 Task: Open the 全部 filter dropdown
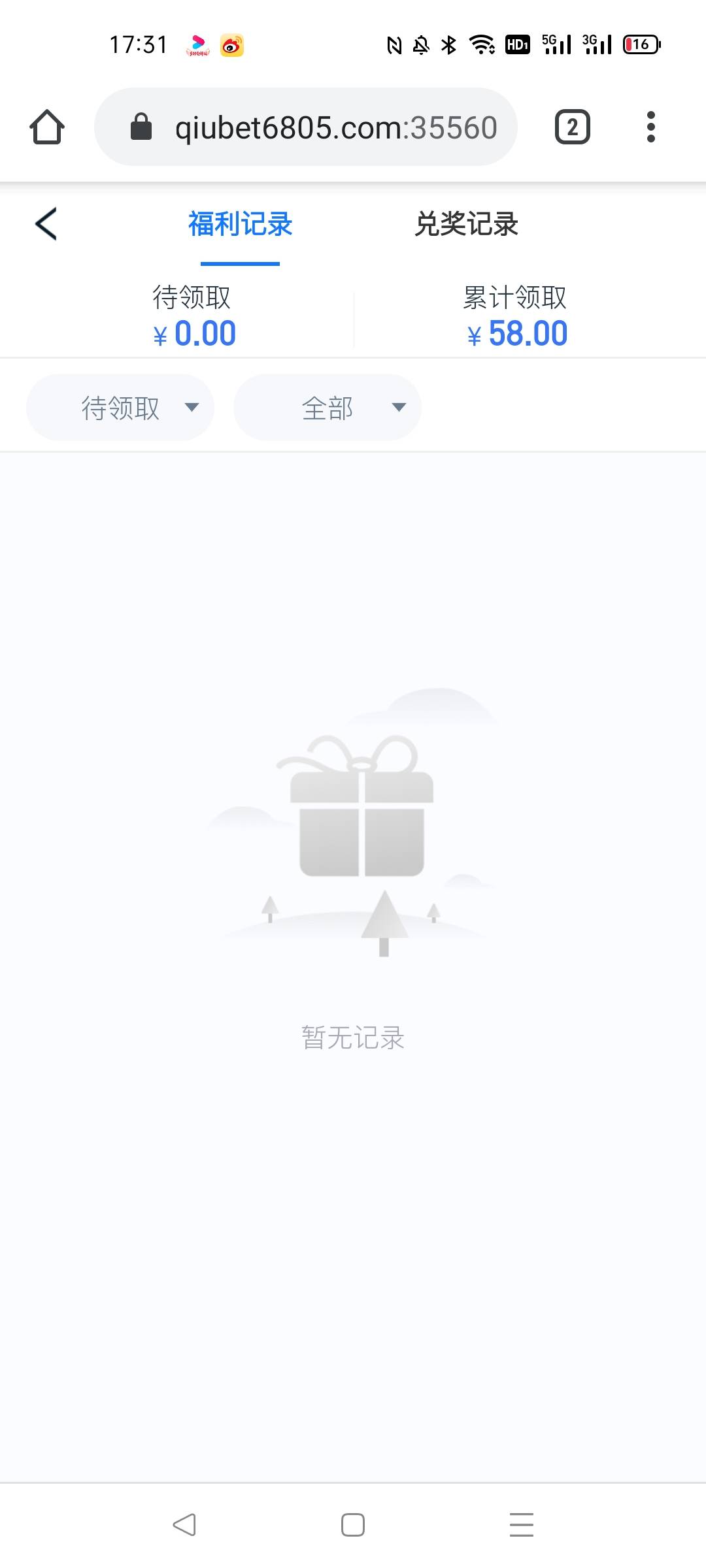coord(328,408)
